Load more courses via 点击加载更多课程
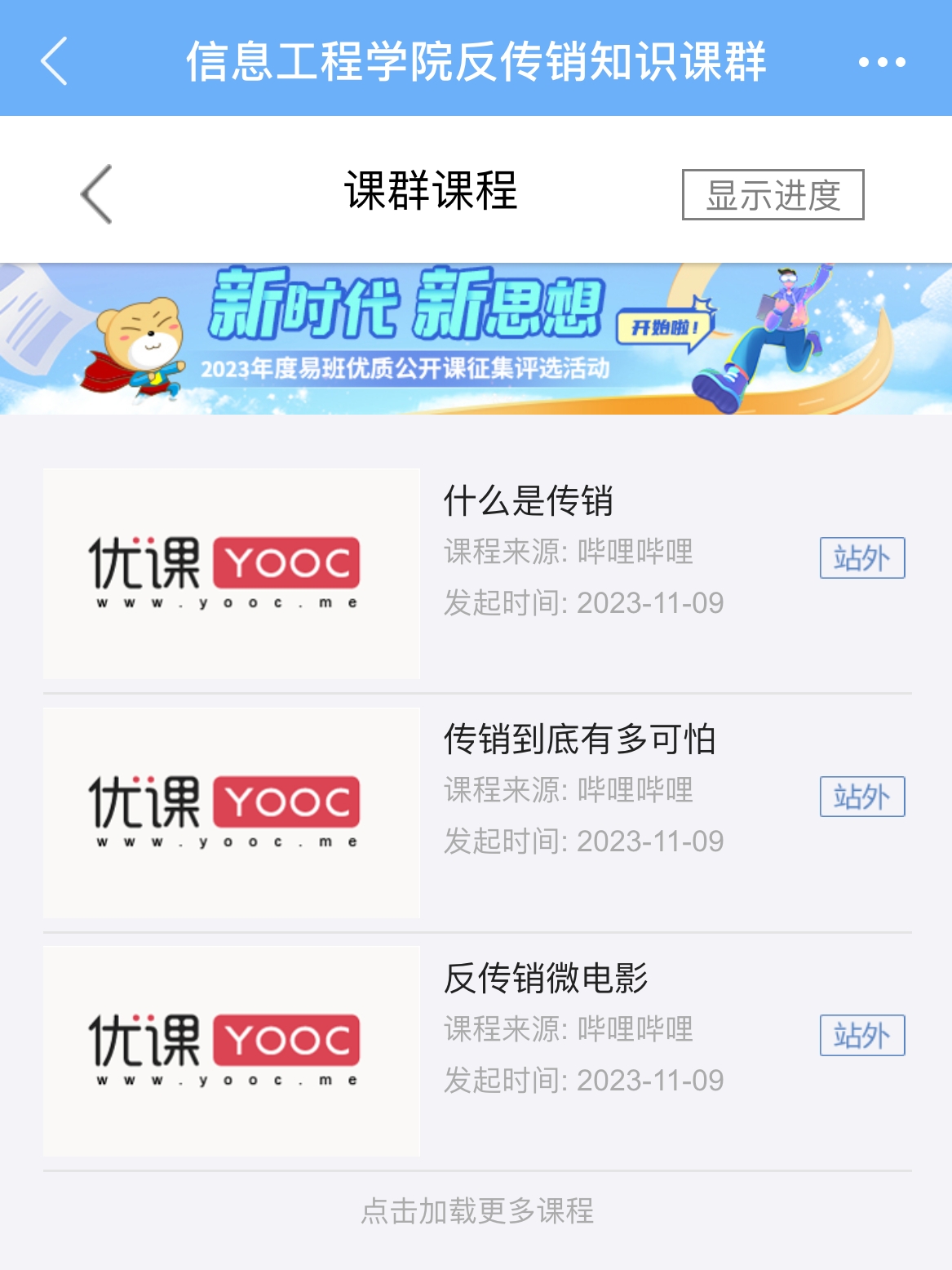 click(x=477, y=1211)
